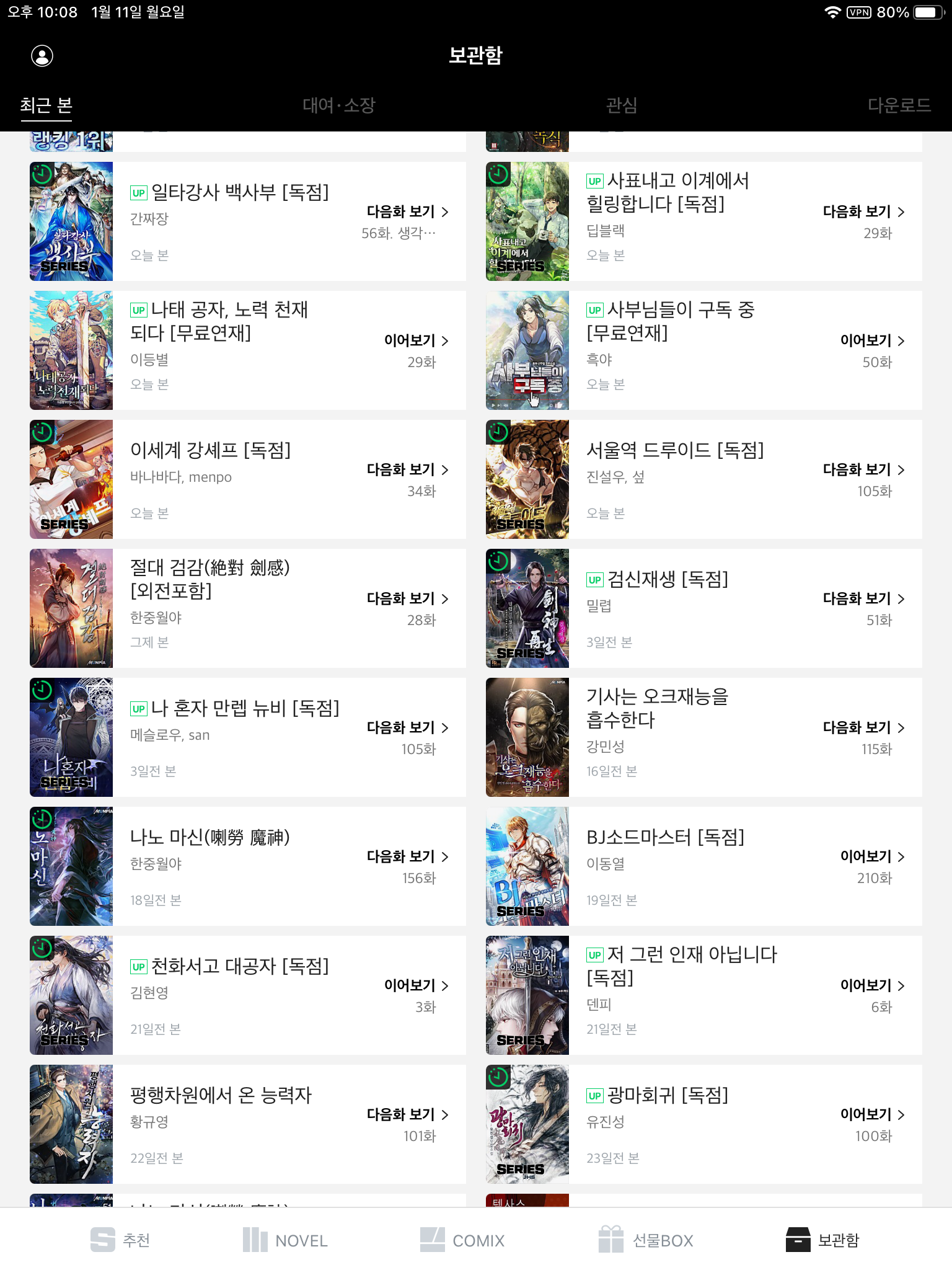The height and width of the screenshot is (1270, 952).
Task: Tap 다음화 보기 for 일타강사 백사부
Action: 407,212
